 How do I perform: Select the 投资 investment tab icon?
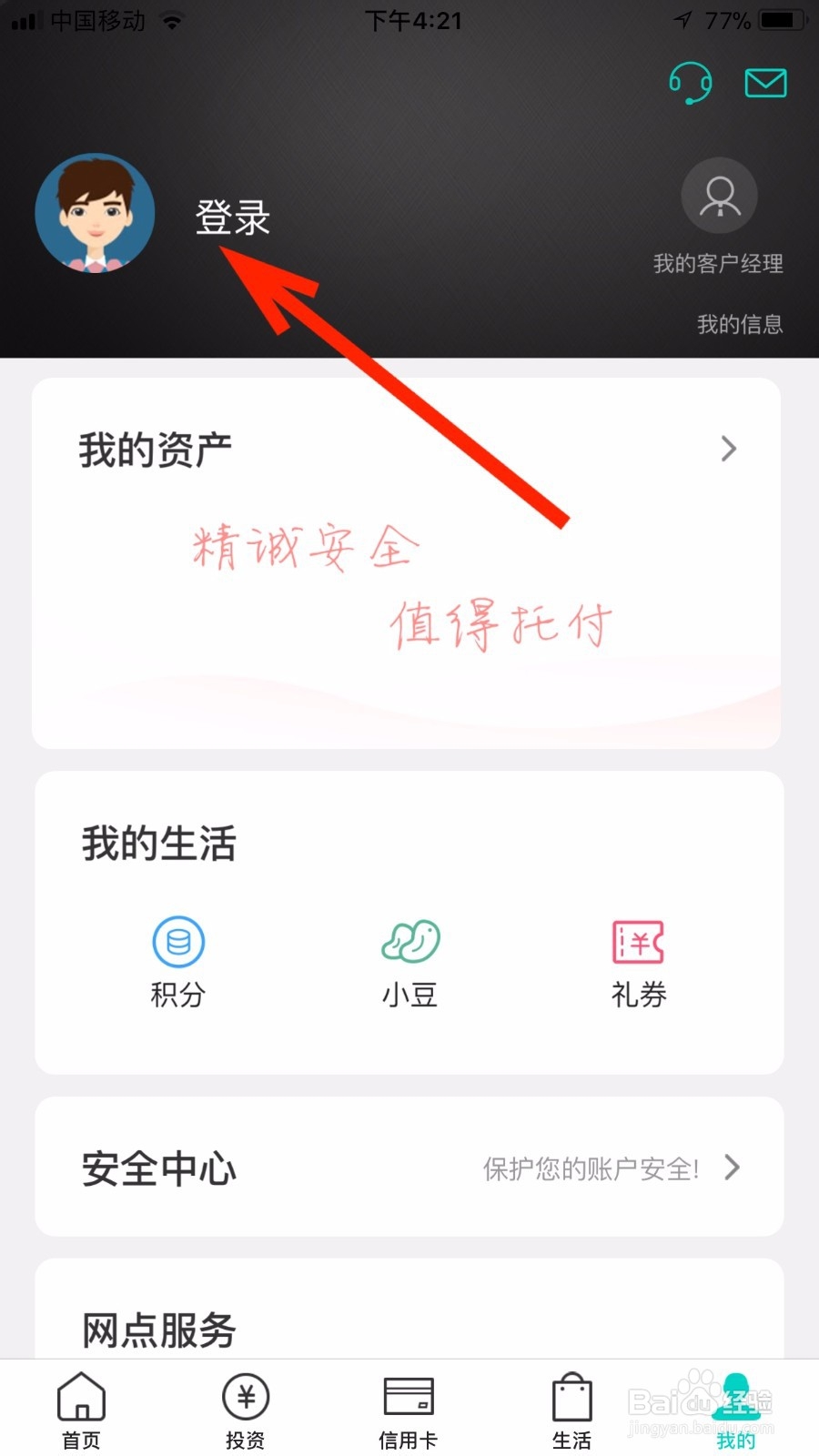point(244,1395)
